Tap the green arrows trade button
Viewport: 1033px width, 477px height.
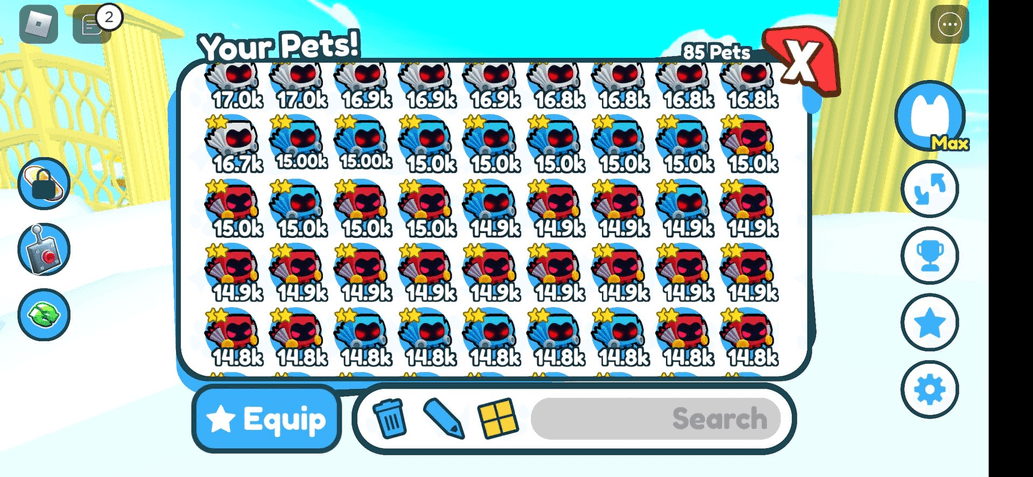(44, 314)
